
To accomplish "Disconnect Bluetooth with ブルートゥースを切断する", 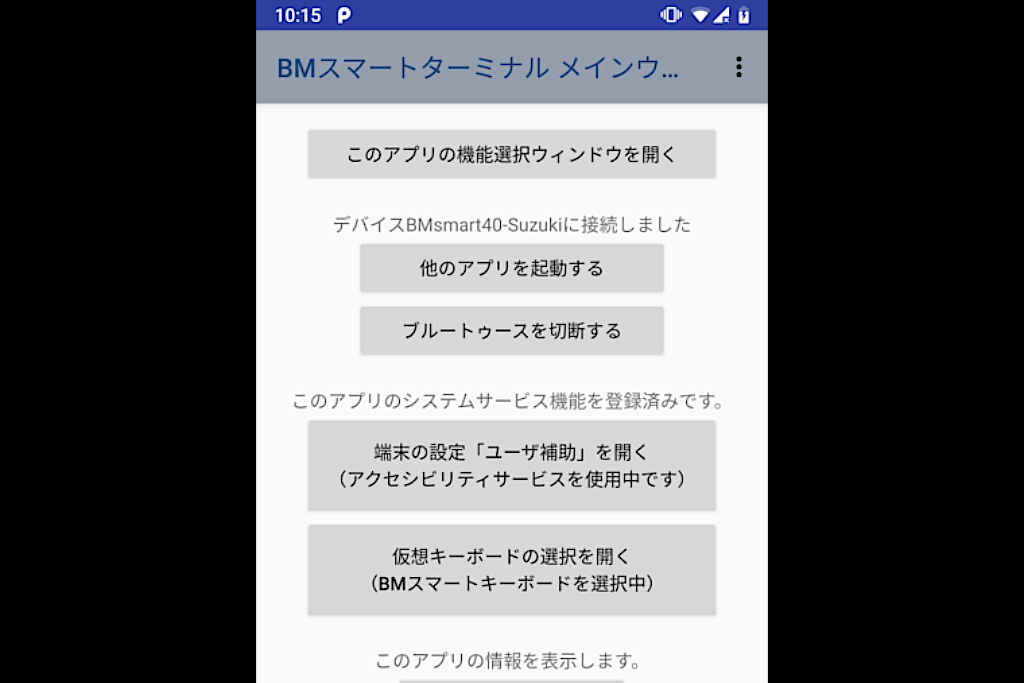I will coord(511,331).
